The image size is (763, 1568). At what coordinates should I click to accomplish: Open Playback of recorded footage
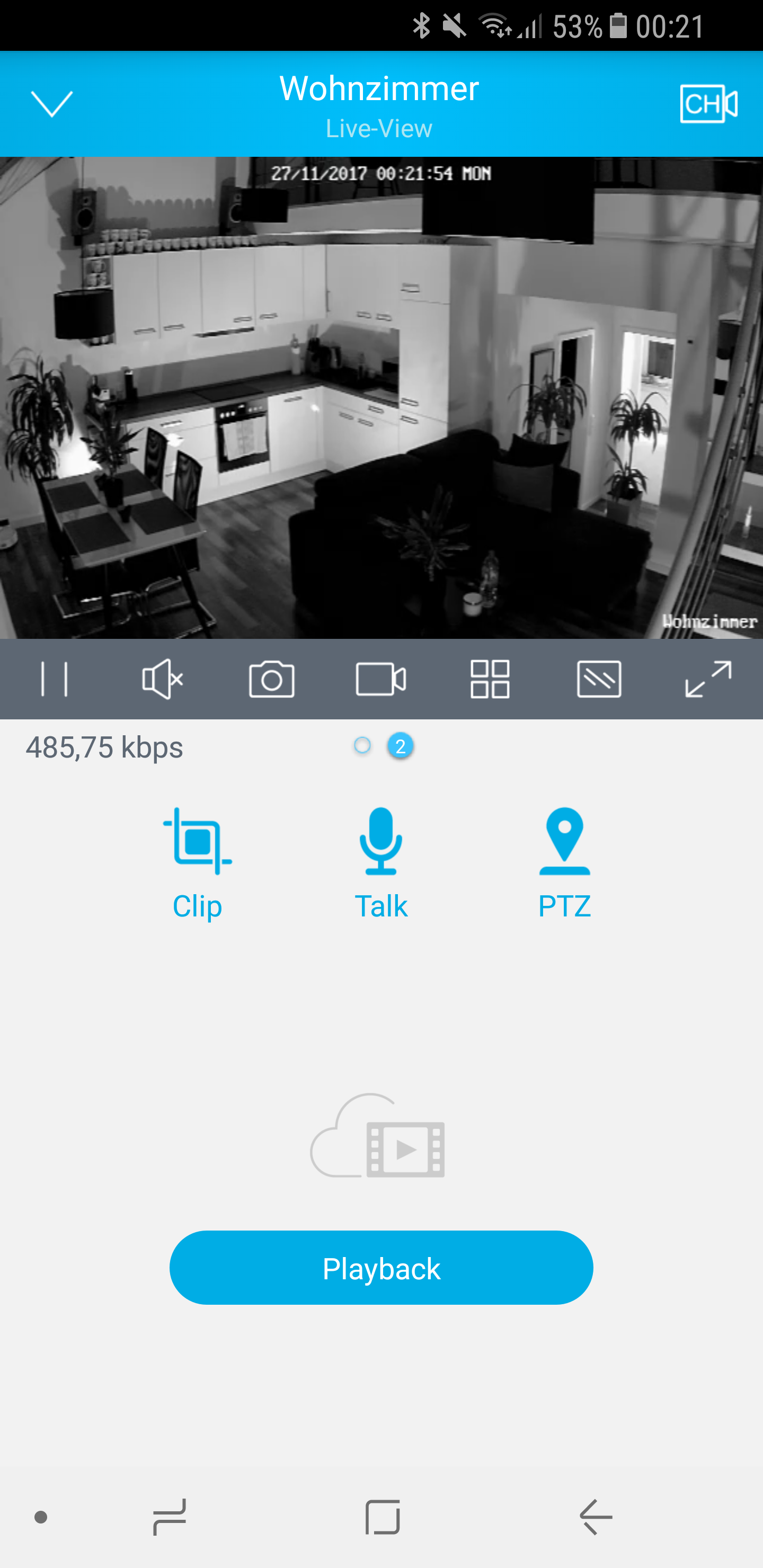tap(381, 1268)
